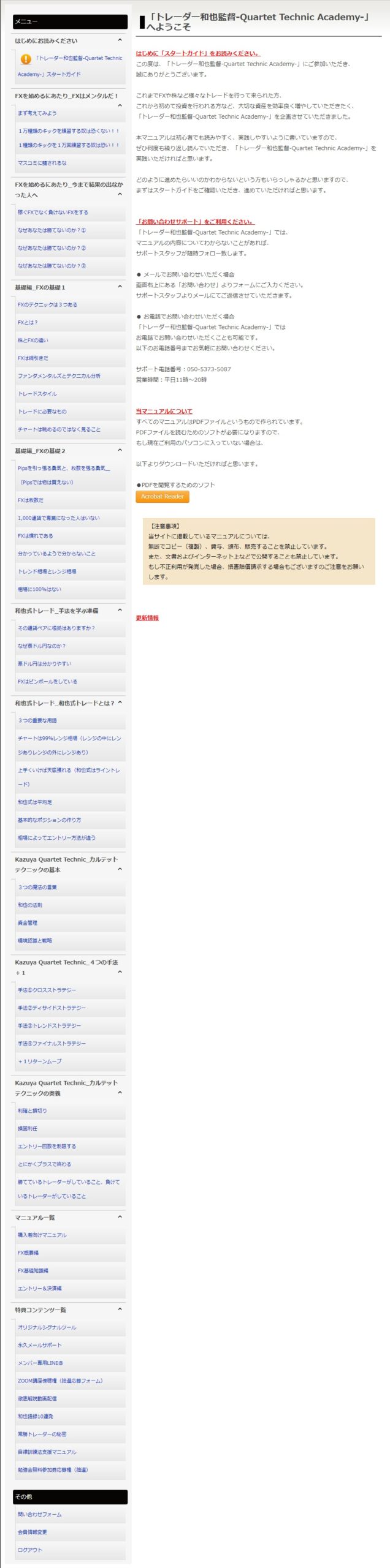Image resolution: width=390 pixels, height=1568 pixels.
Task: Open オリジナルシグナルツール
Action: tap(47, 1328)
